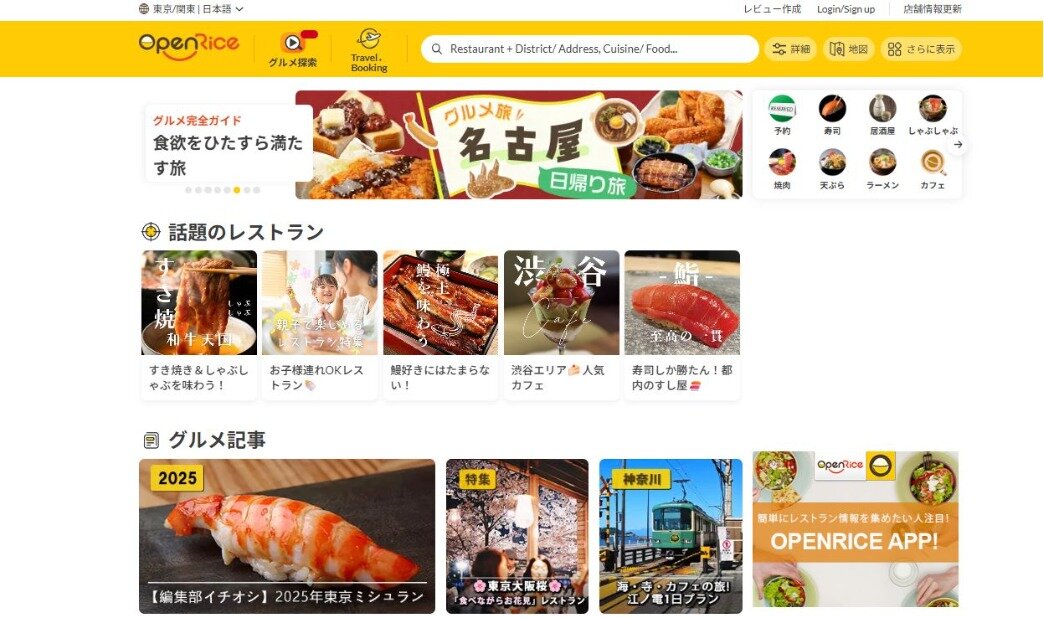Open the 渋谷エリア人気カフェ card
The height and width of the screenshot is (617, 1044).
click(561, 325)
